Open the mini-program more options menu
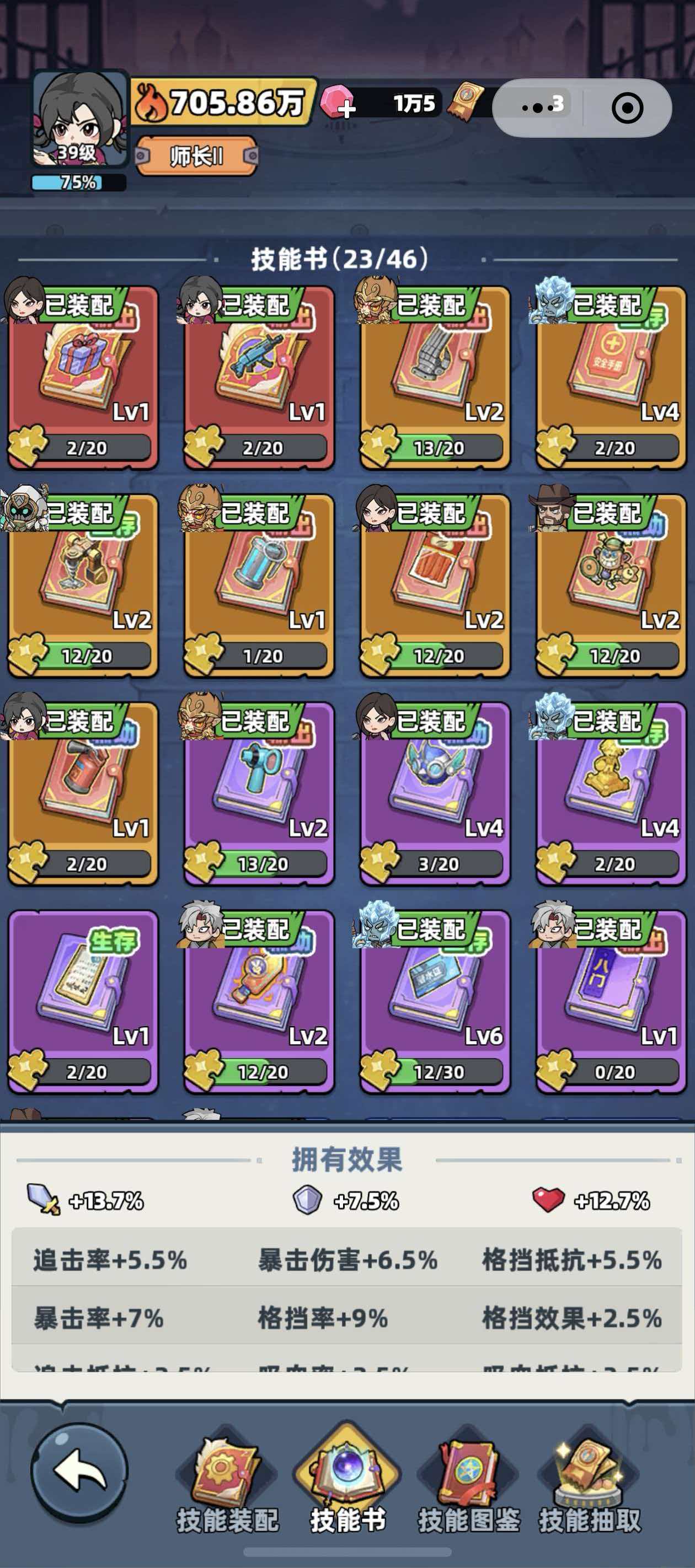 [x=542, y=107]
